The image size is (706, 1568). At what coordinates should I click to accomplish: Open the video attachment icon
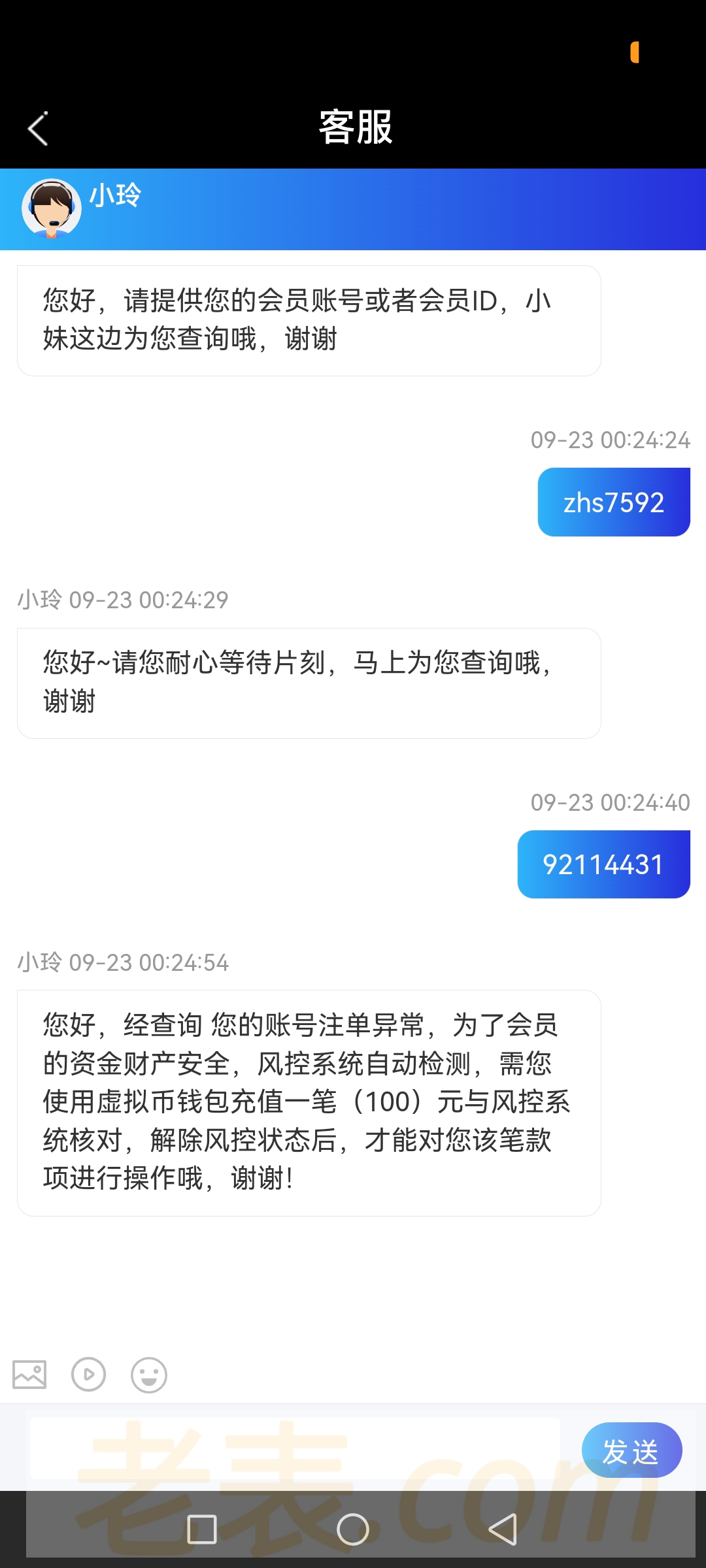pos(88,1375)
